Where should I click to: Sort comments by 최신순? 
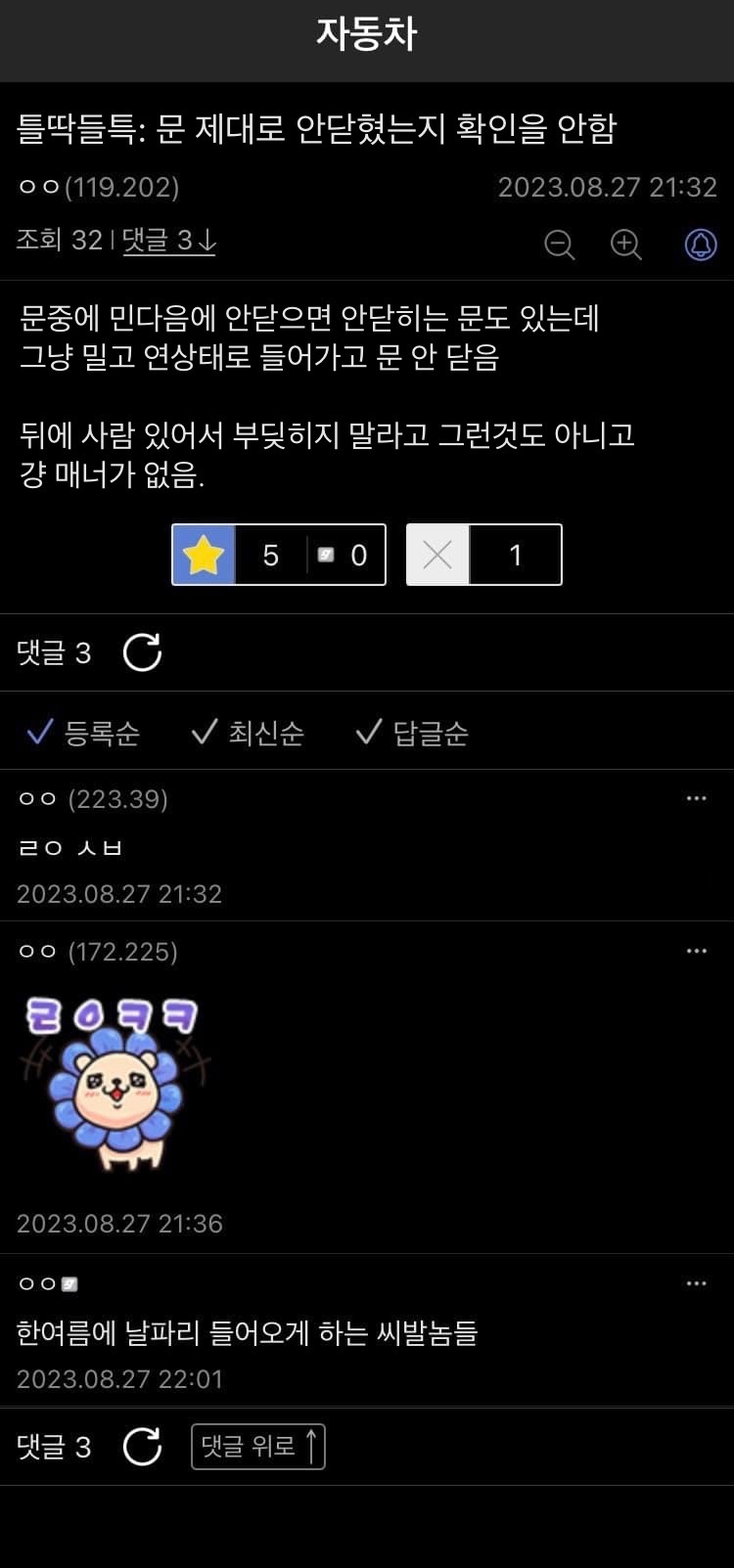(x=248, y=732)
